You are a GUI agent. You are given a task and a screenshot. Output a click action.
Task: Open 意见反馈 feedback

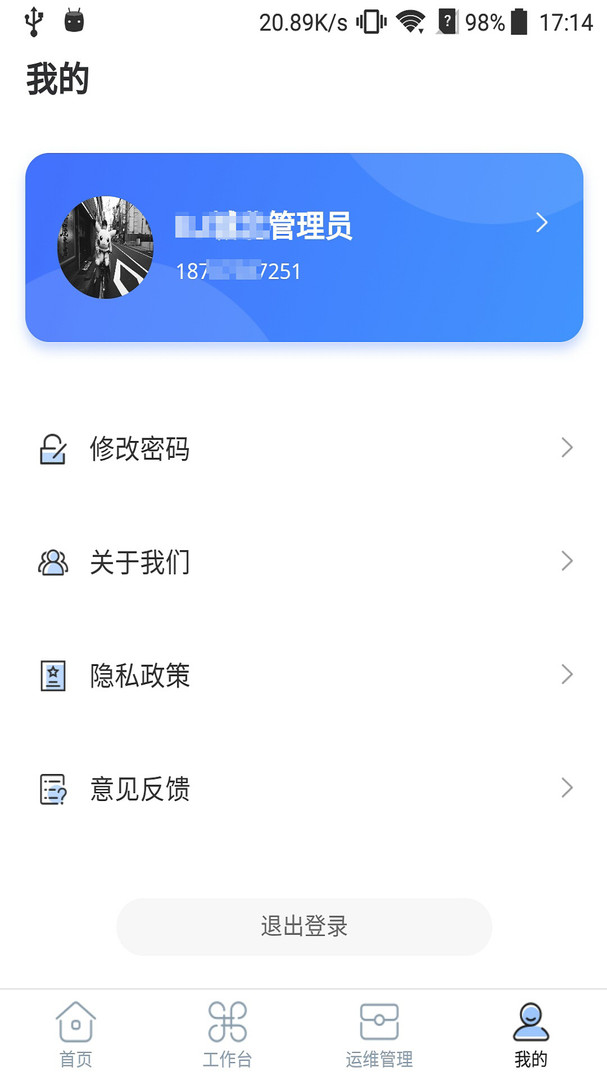304,789
